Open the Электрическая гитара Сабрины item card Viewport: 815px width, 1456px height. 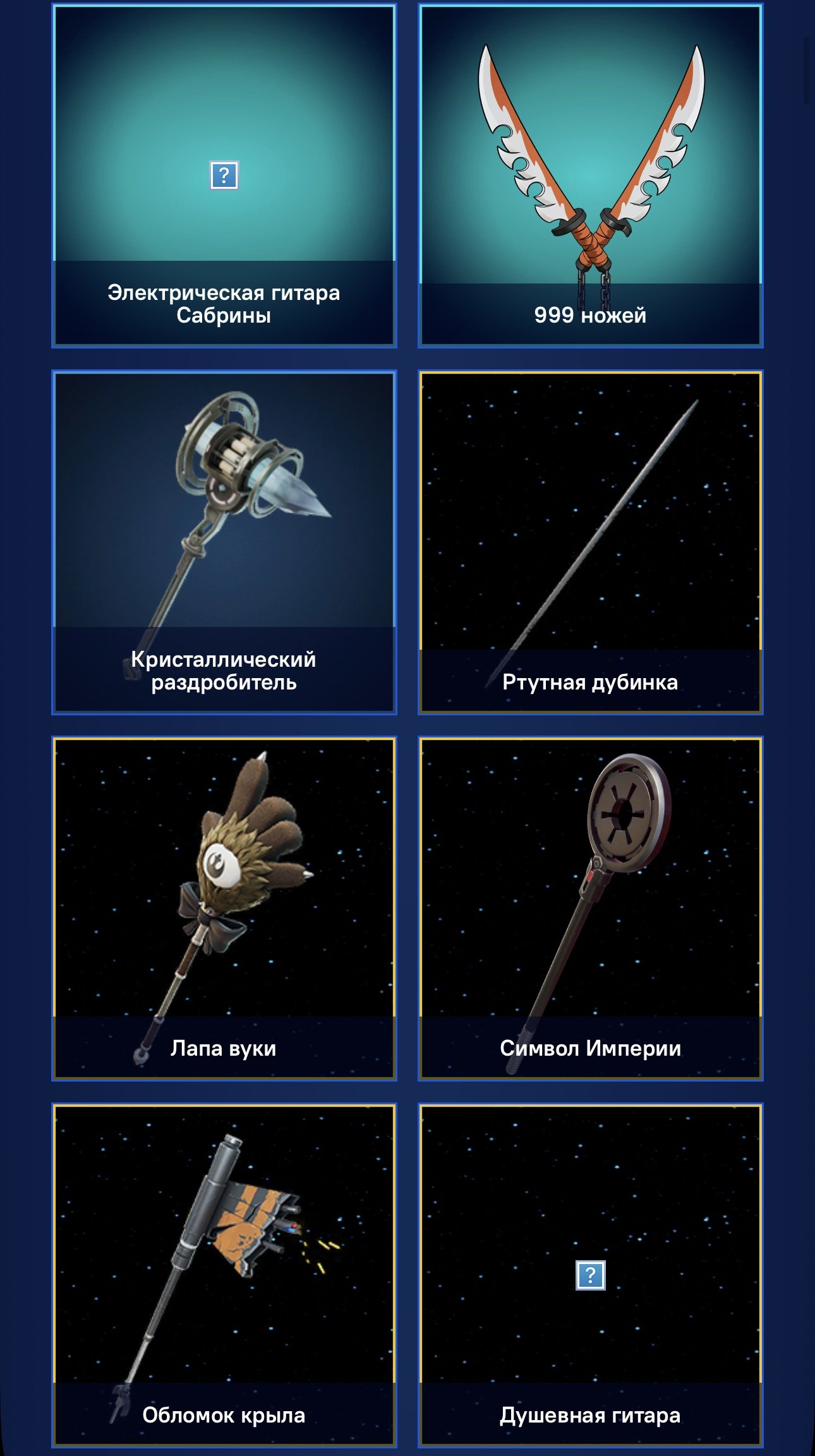[x=224, y=176]
